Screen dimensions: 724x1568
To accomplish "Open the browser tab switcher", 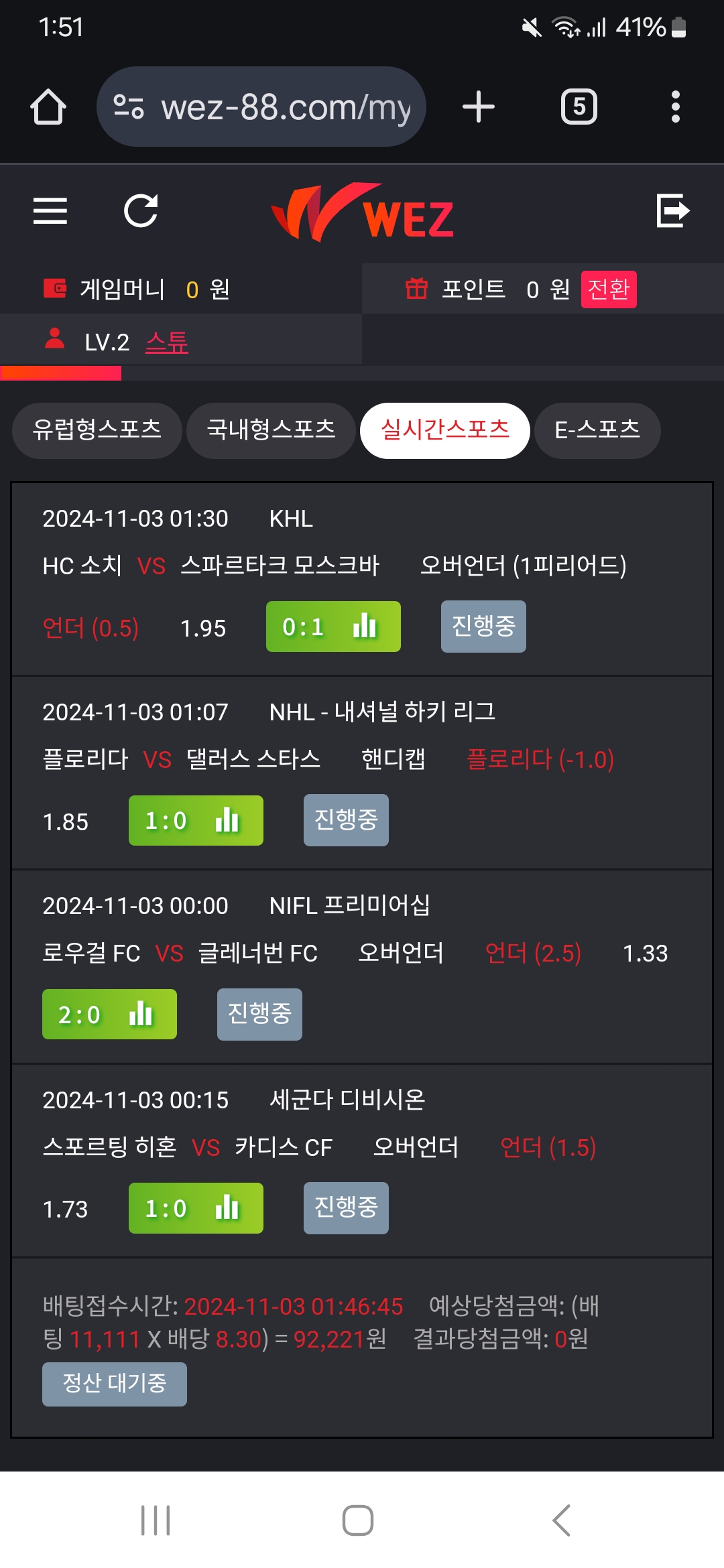I will tap(579, 107).
